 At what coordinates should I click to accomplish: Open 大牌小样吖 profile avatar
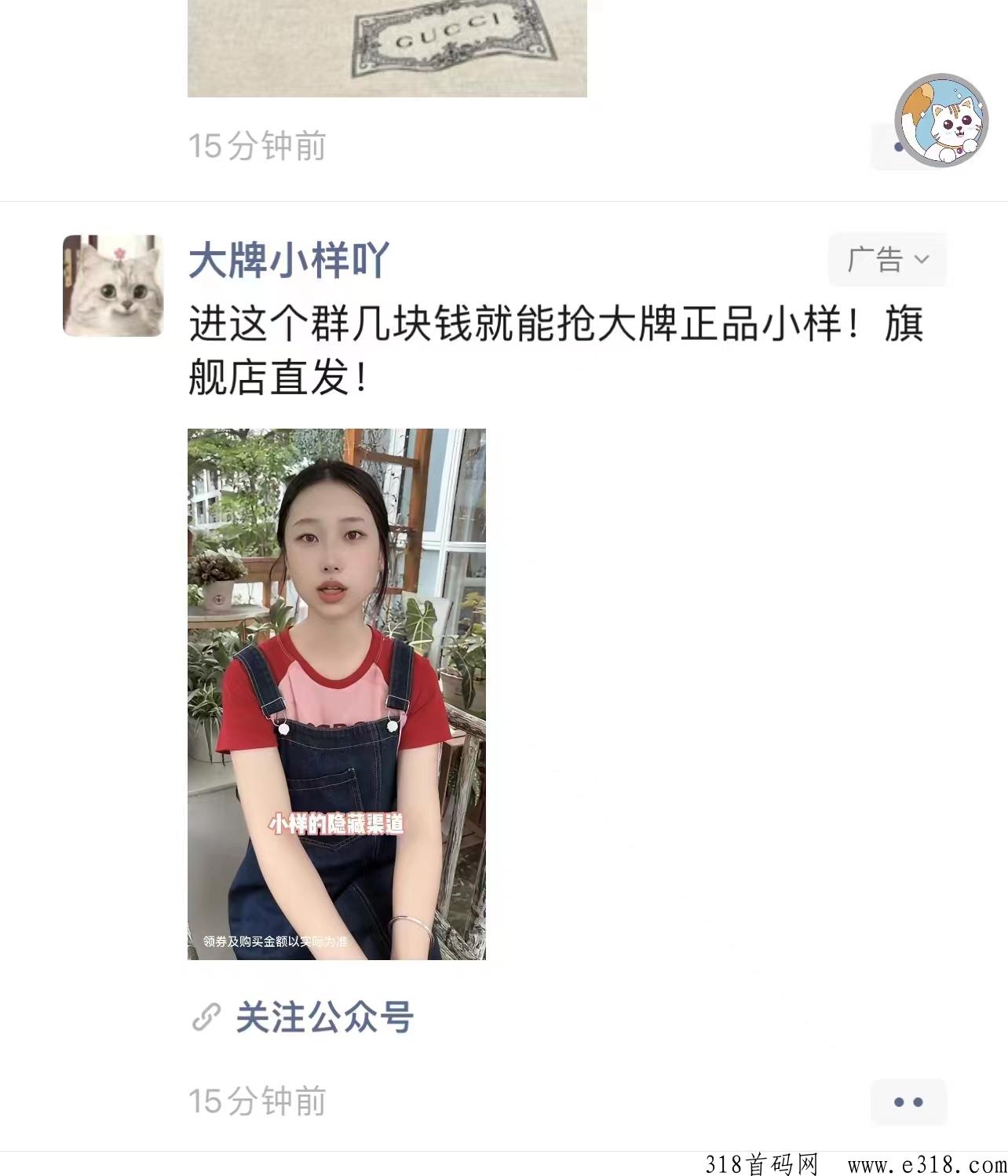113,286
